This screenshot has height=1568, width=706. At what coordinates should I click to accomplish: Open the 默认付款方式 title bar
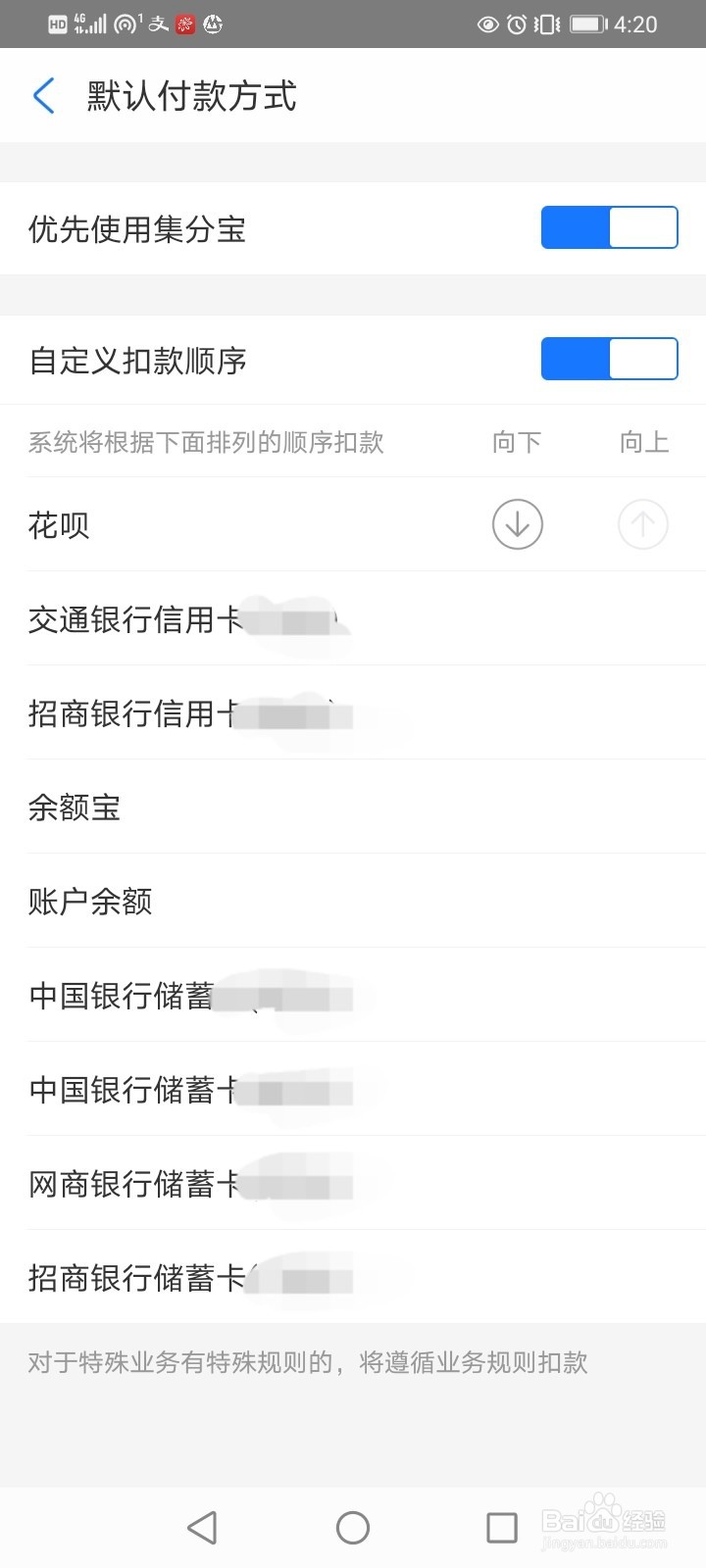(x=190, y=95)
